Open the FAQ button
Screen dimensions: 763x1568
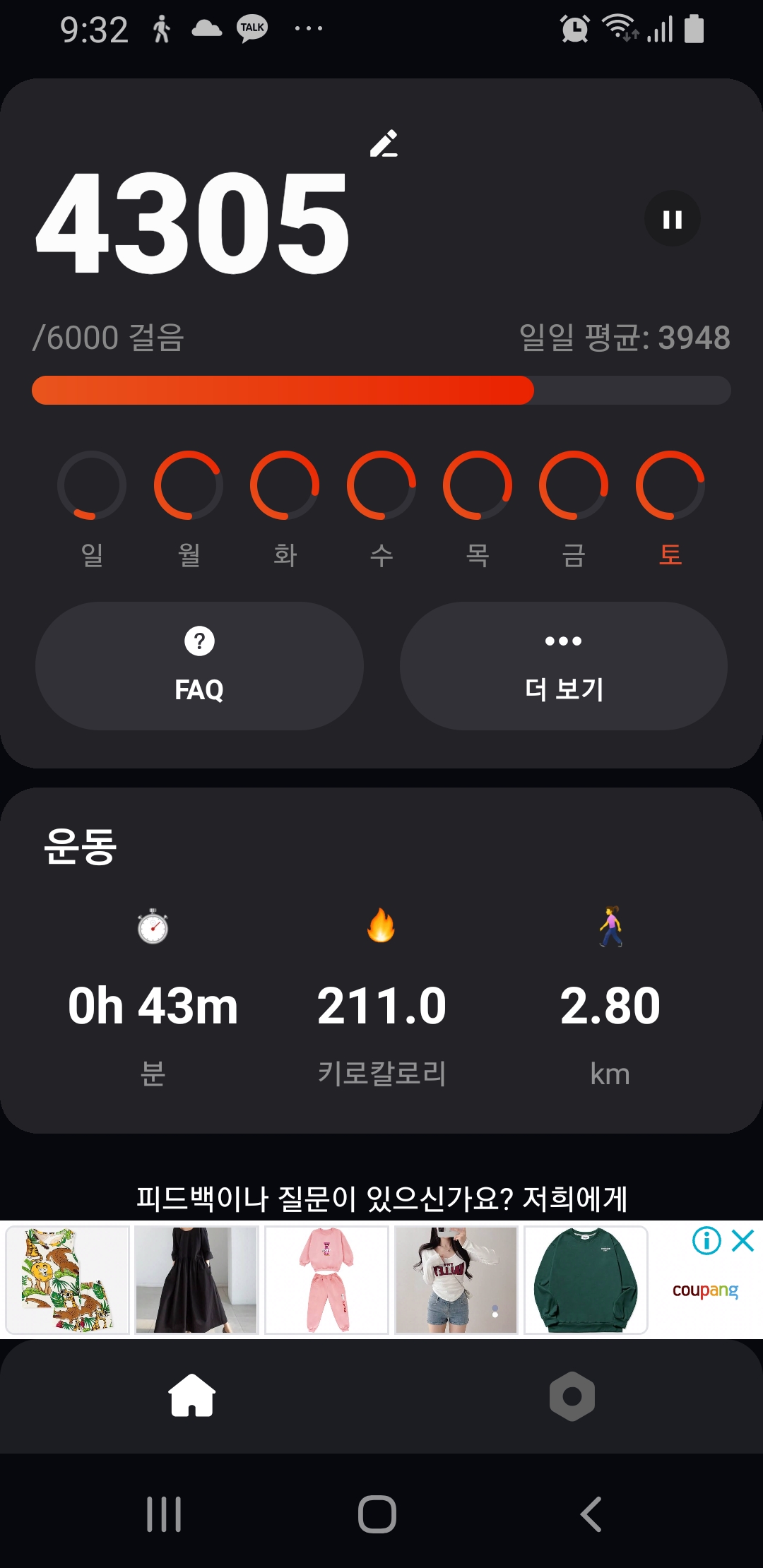click(x=199, y=666)
